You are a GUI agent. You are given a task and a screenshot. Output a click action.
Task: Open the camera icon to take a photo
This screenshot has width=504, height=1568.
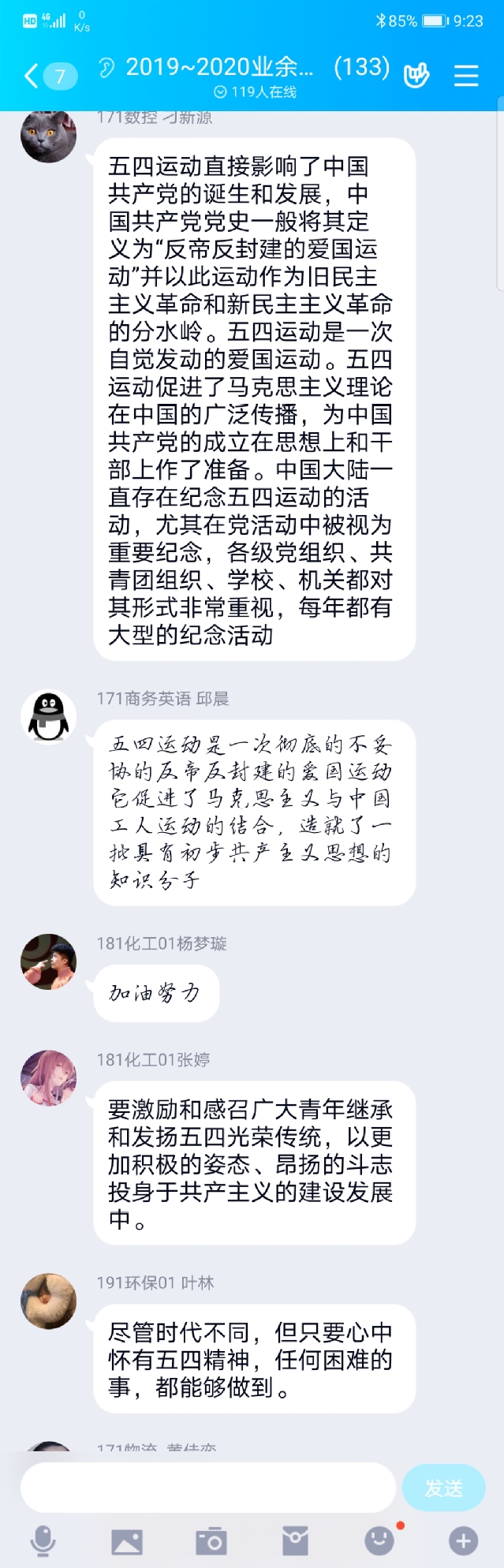pos(211,1540)
